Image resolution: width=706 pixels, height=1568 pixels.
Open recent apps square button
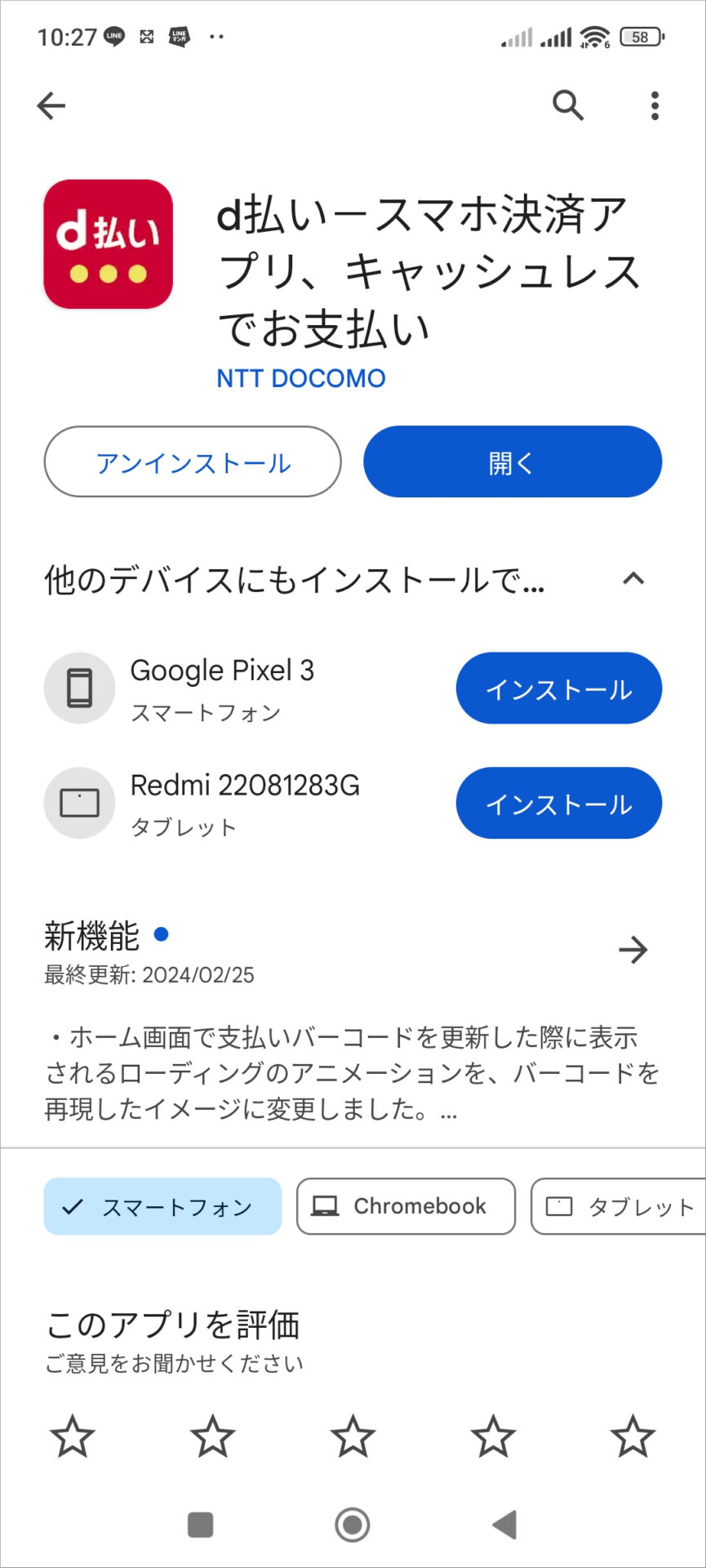click(x=201, y=1525)
